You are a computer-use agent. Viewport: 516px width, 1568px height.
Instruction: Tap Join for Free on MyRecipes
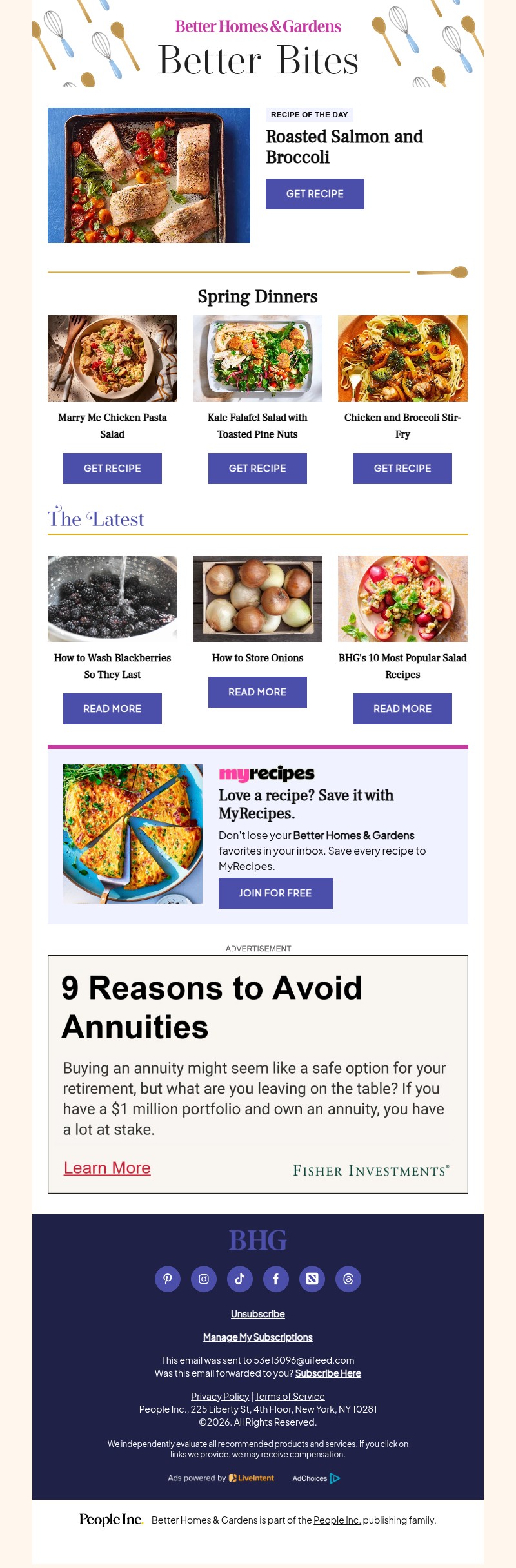(275, 893)
